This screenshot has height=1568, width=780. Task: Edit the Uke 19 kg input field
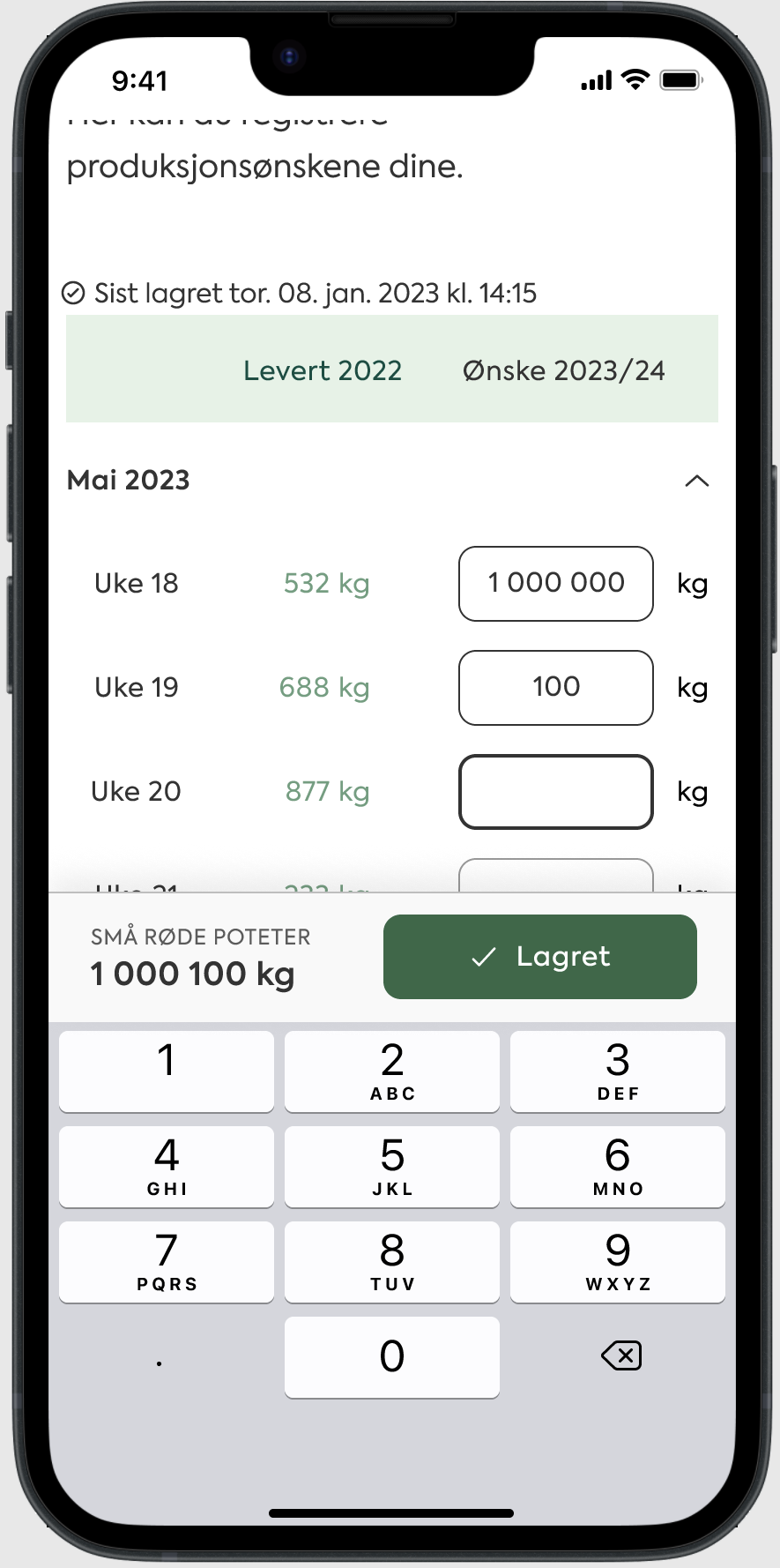coord(555,688)
